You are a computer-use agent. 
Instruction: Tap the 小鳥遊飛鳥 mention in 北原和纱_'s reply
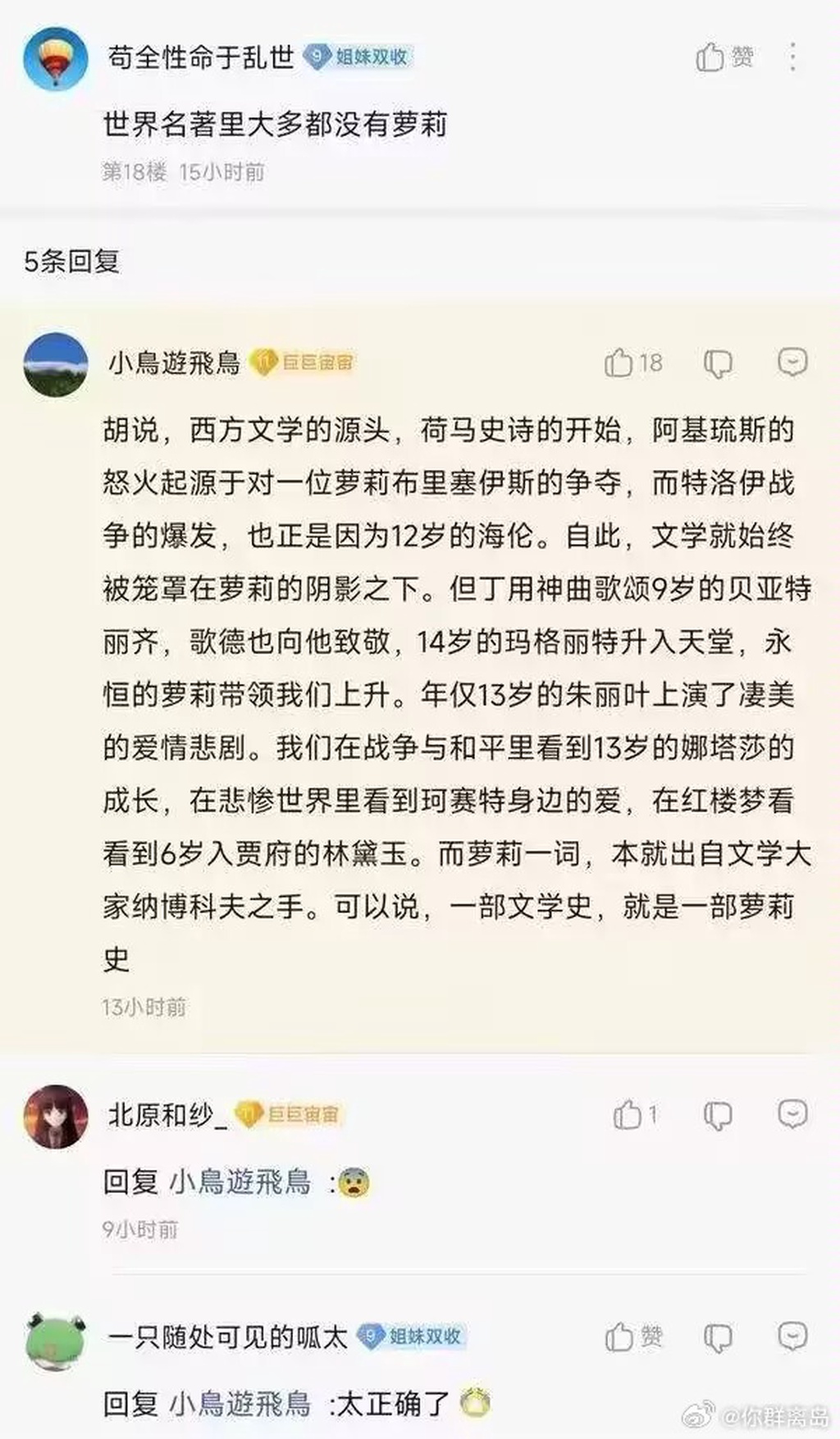(x=240, y=1181)
